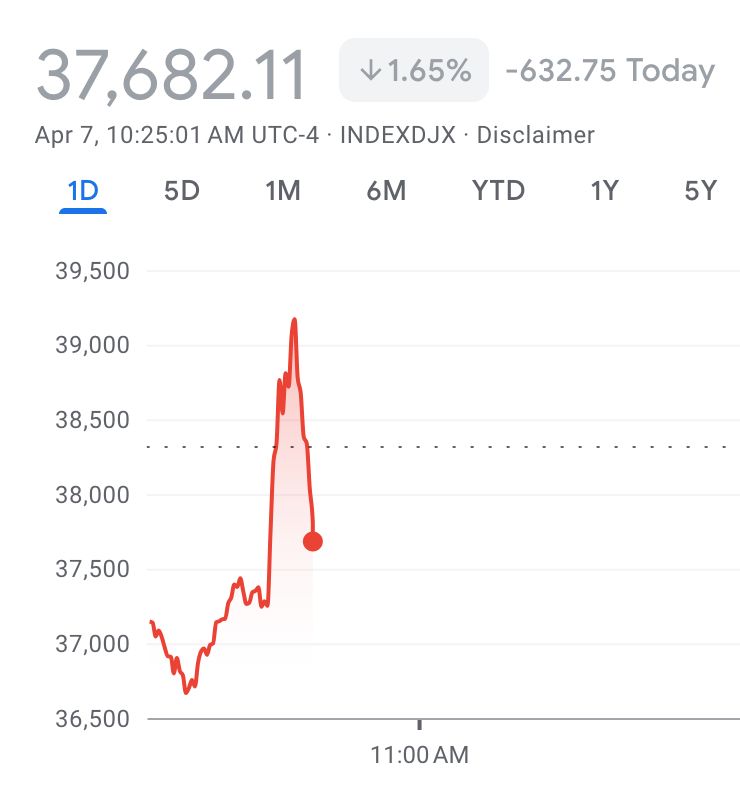Click the 11:00 AM axis label
Viewport: 740px width, 798px height.
coord(419,755)
